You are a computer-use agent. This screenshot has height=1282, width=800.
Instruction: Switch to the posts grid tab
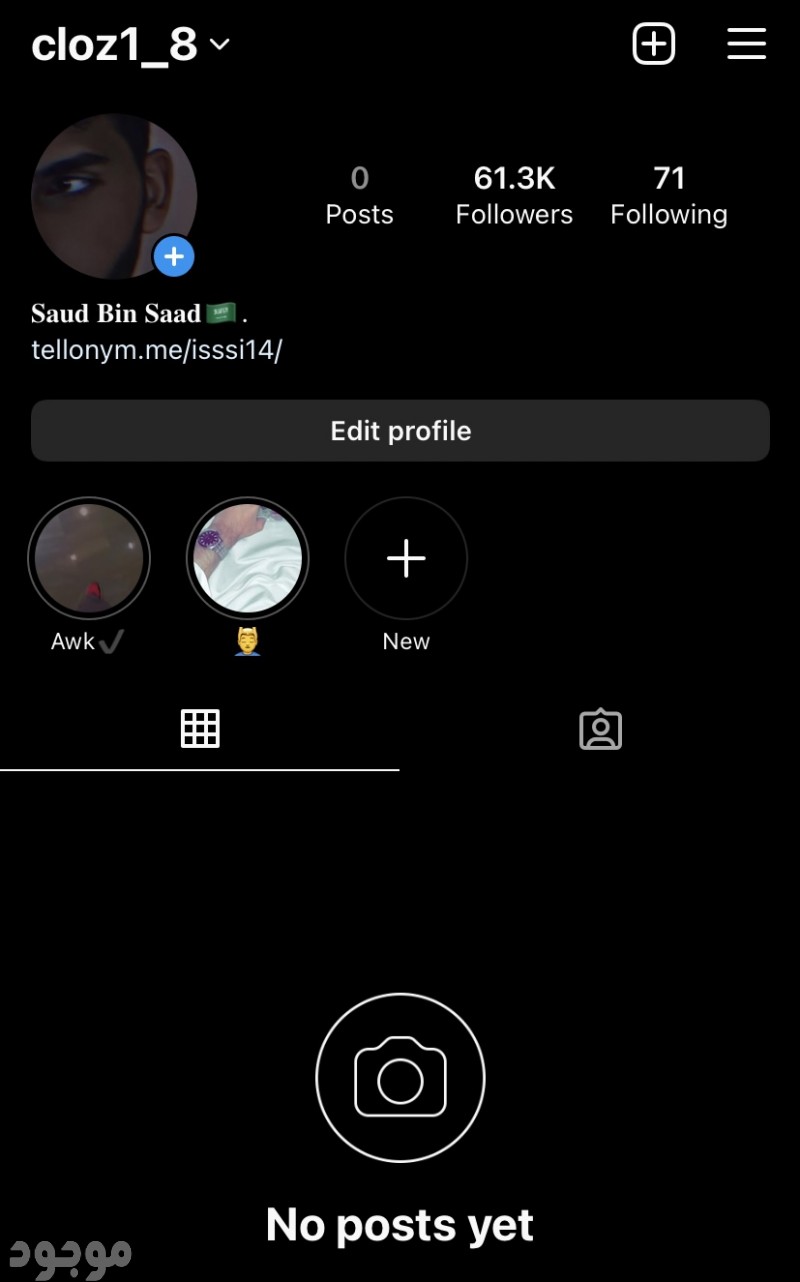(200, 729)
